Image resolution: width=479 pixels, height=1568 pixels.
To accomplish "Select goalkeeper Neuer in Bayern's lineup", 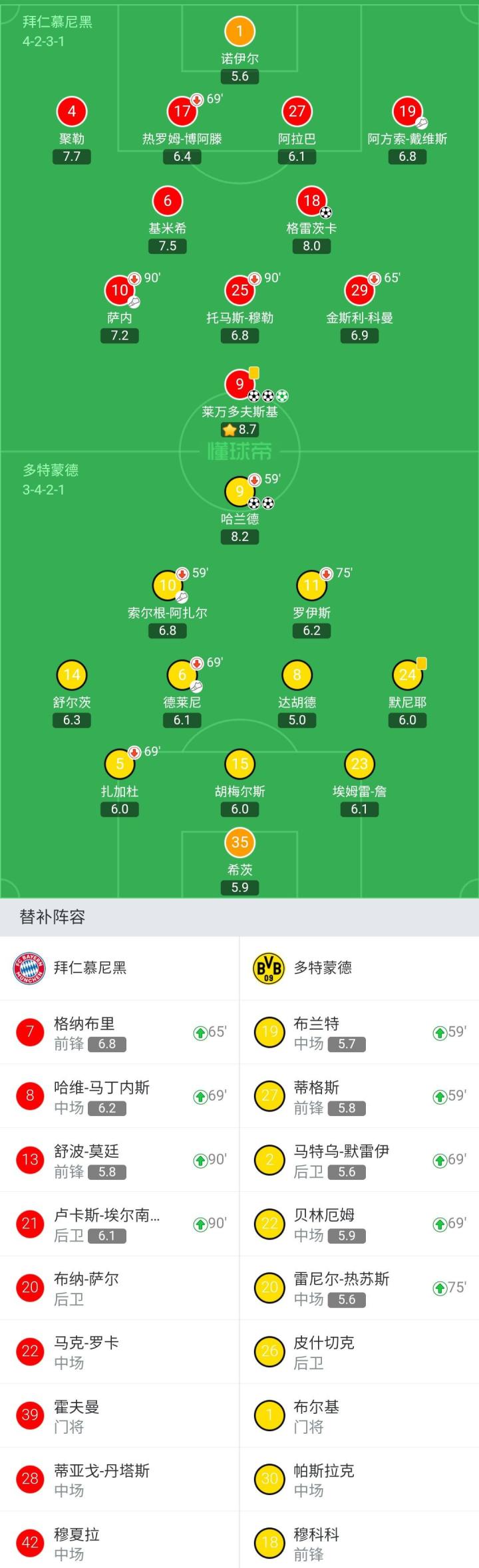I will pyautogui.click(x=239, y=31).
